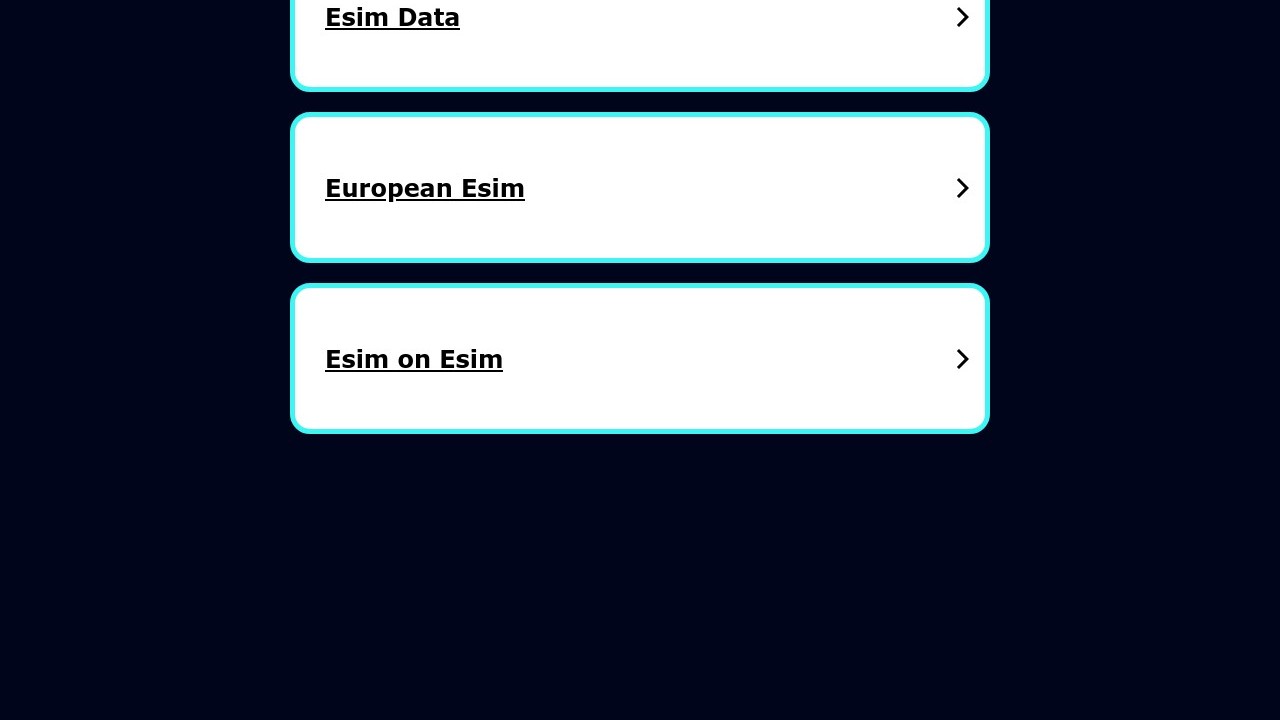Open the European Esim link
This screenshot has width=1280, height=720.
(x=424, y=188)
